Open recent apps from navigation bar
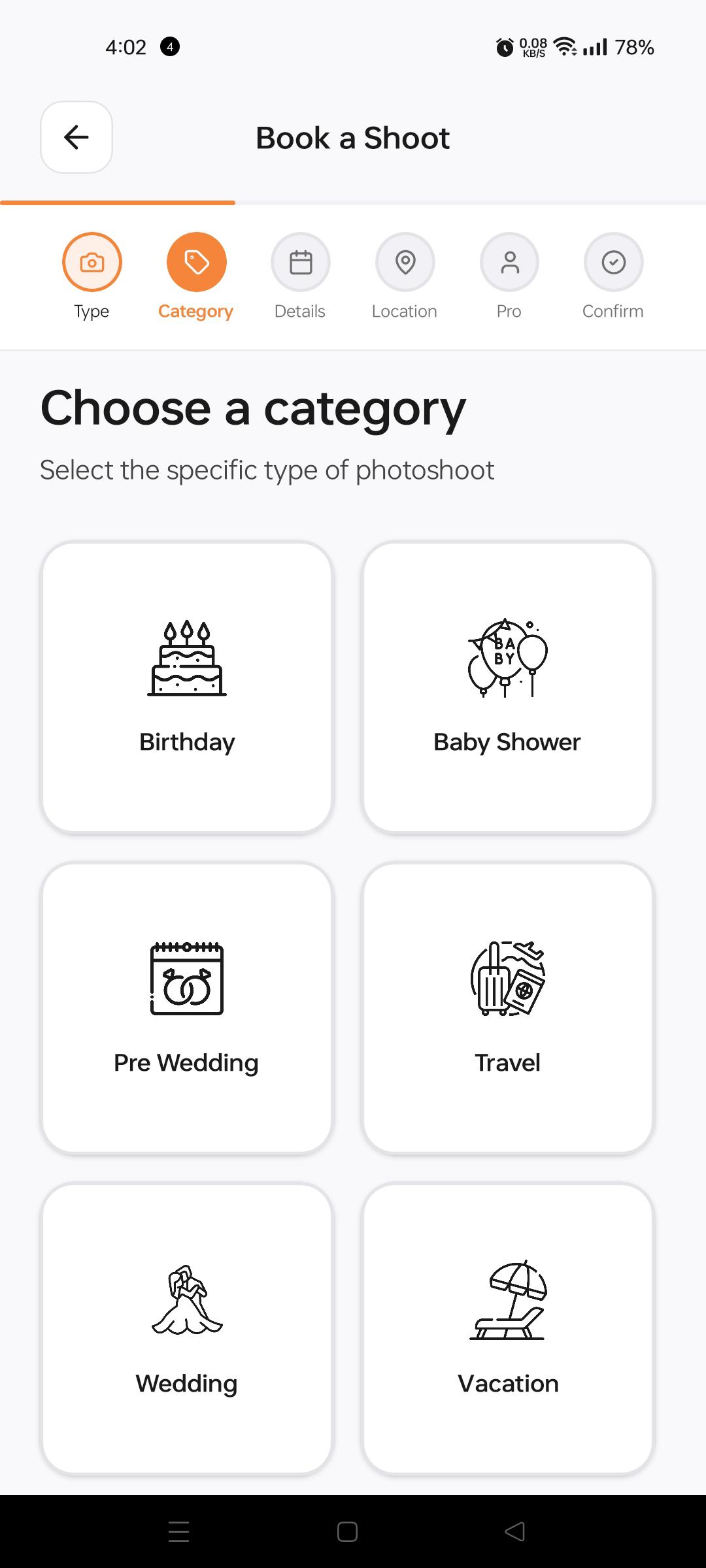 click(178, 1531)
